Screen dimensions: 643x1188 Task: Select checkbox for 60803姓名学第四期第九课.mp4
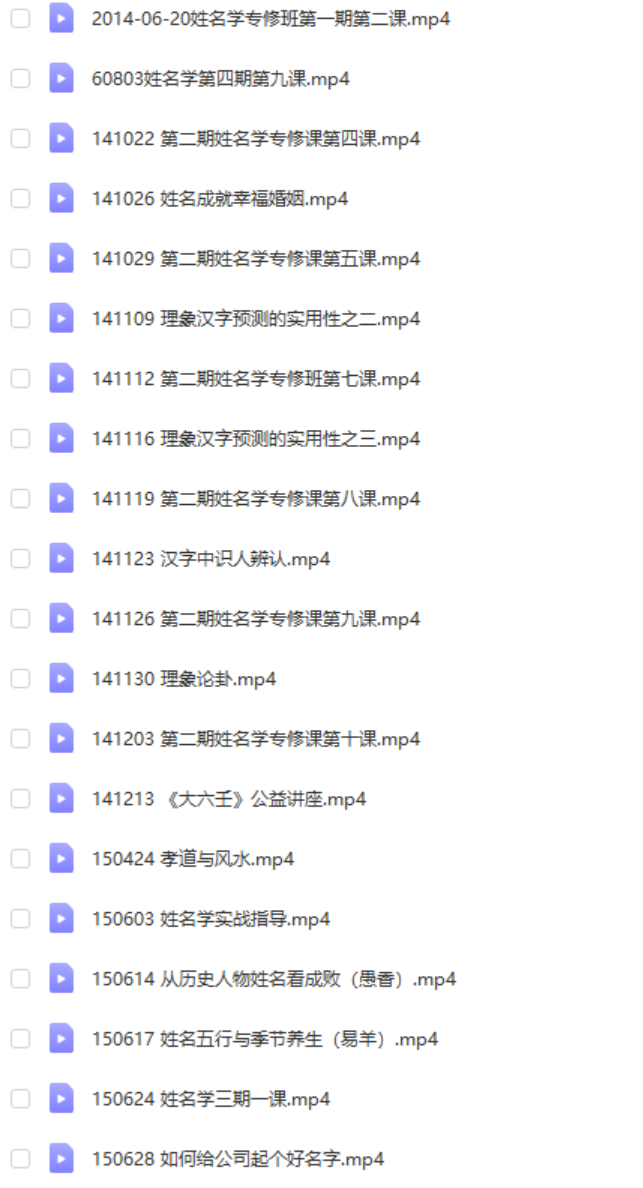point(20,79)
